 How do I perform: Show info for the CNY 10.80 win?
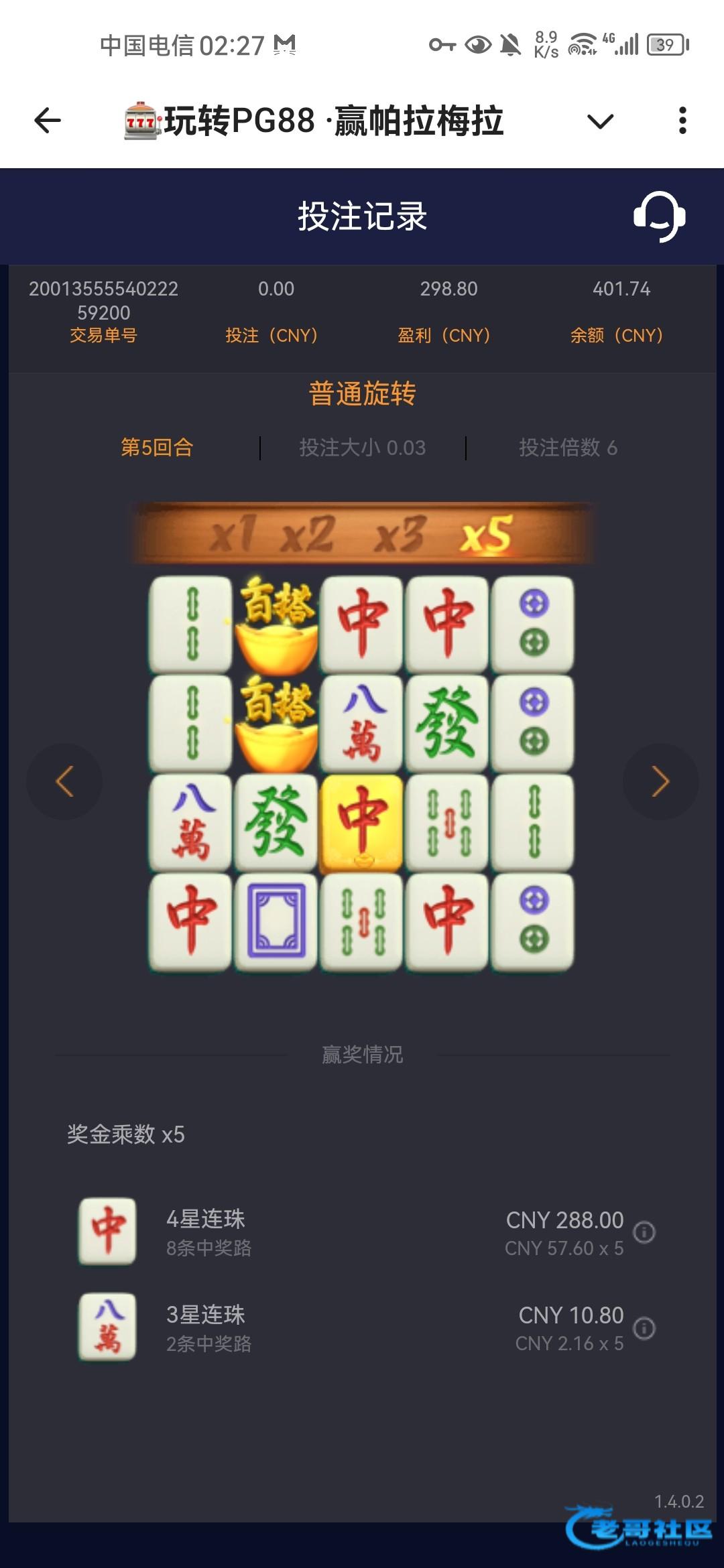[644, 1327]
